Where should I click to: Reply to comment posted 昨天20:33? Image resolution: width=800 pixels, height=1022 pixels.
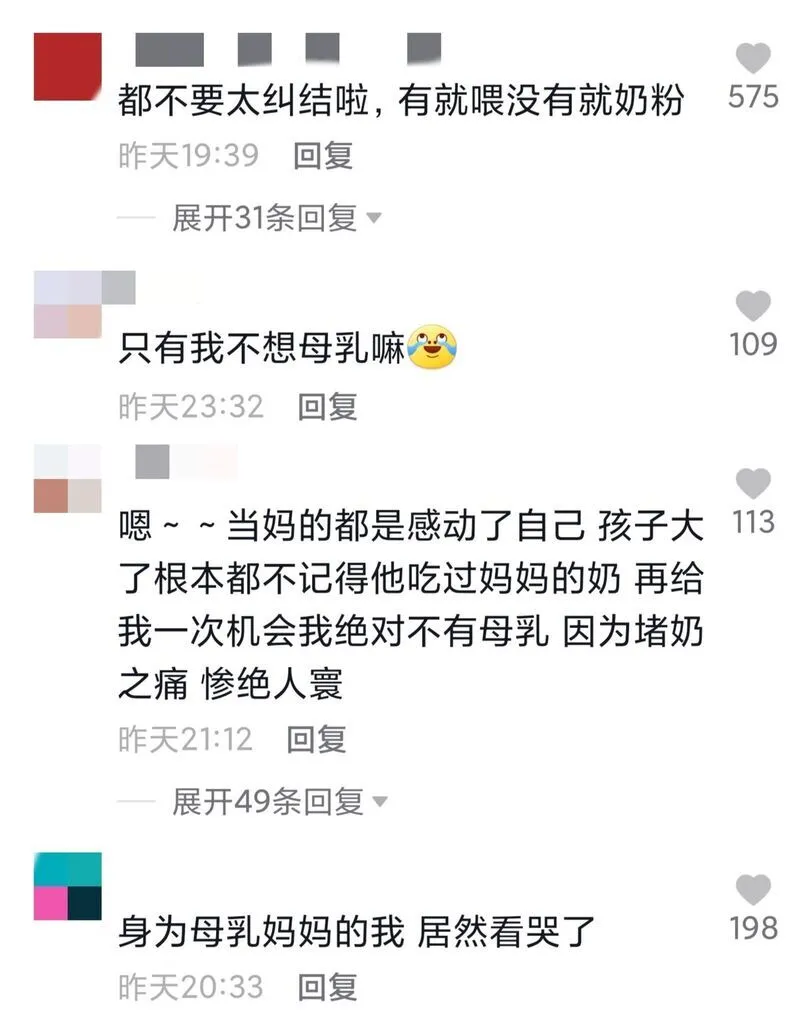point(327,988)
